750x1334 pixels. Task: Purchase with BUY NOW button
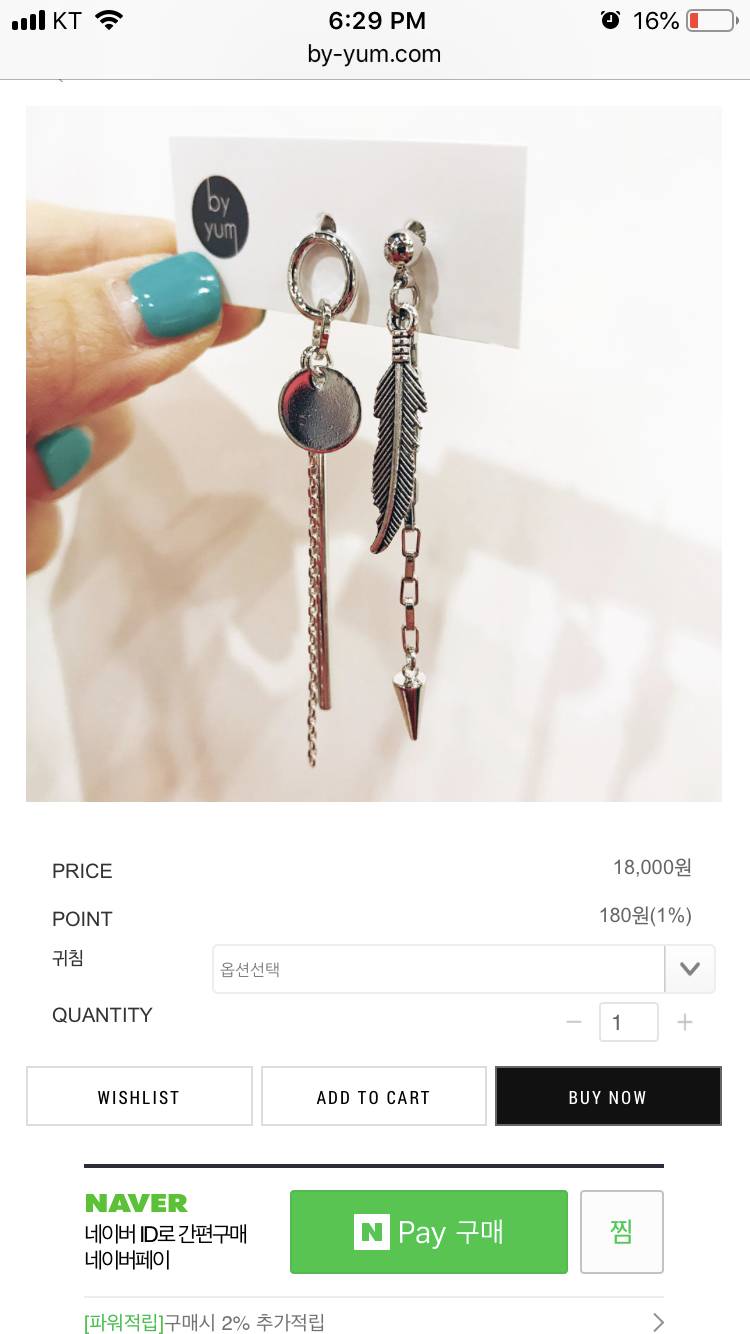607,1097
